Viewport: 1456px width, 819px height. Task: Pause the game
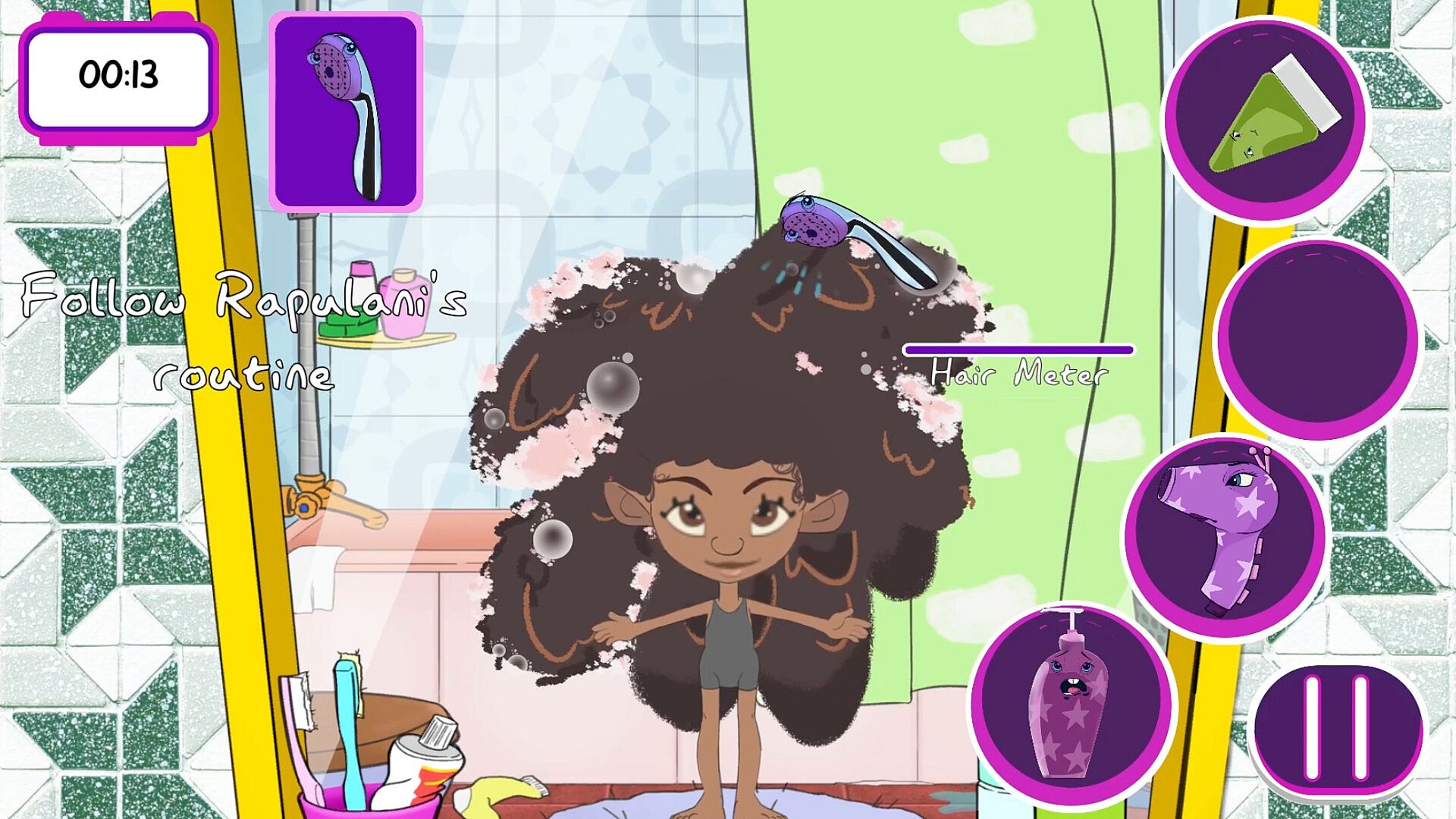coord(1336,728)
